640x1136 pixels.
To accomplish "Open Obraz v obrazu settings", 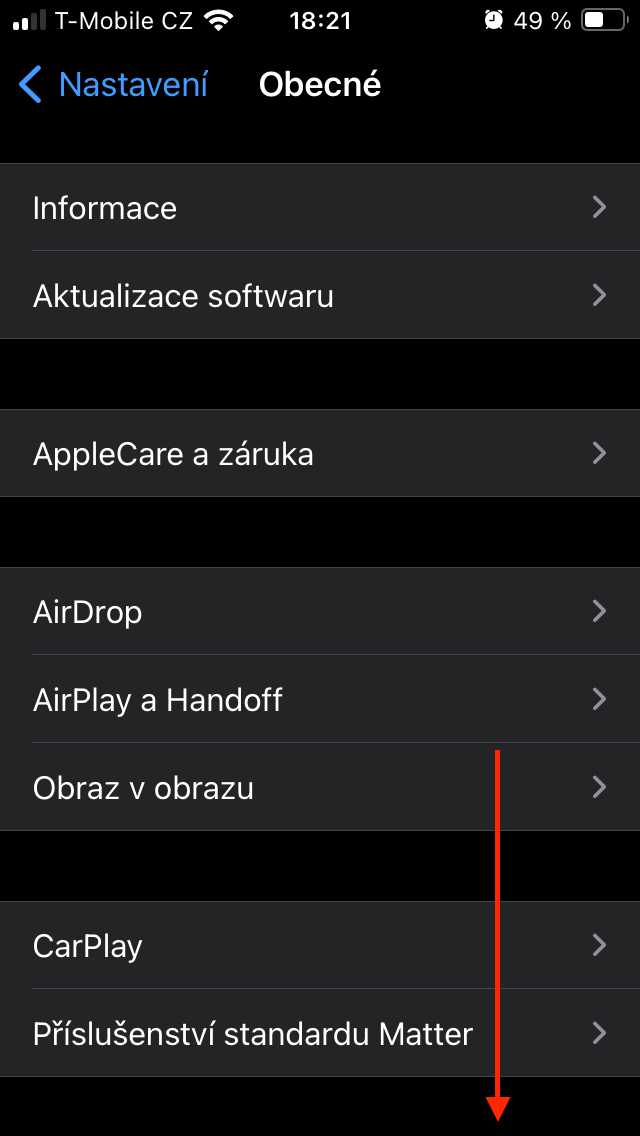I will [x=320, y=788].
